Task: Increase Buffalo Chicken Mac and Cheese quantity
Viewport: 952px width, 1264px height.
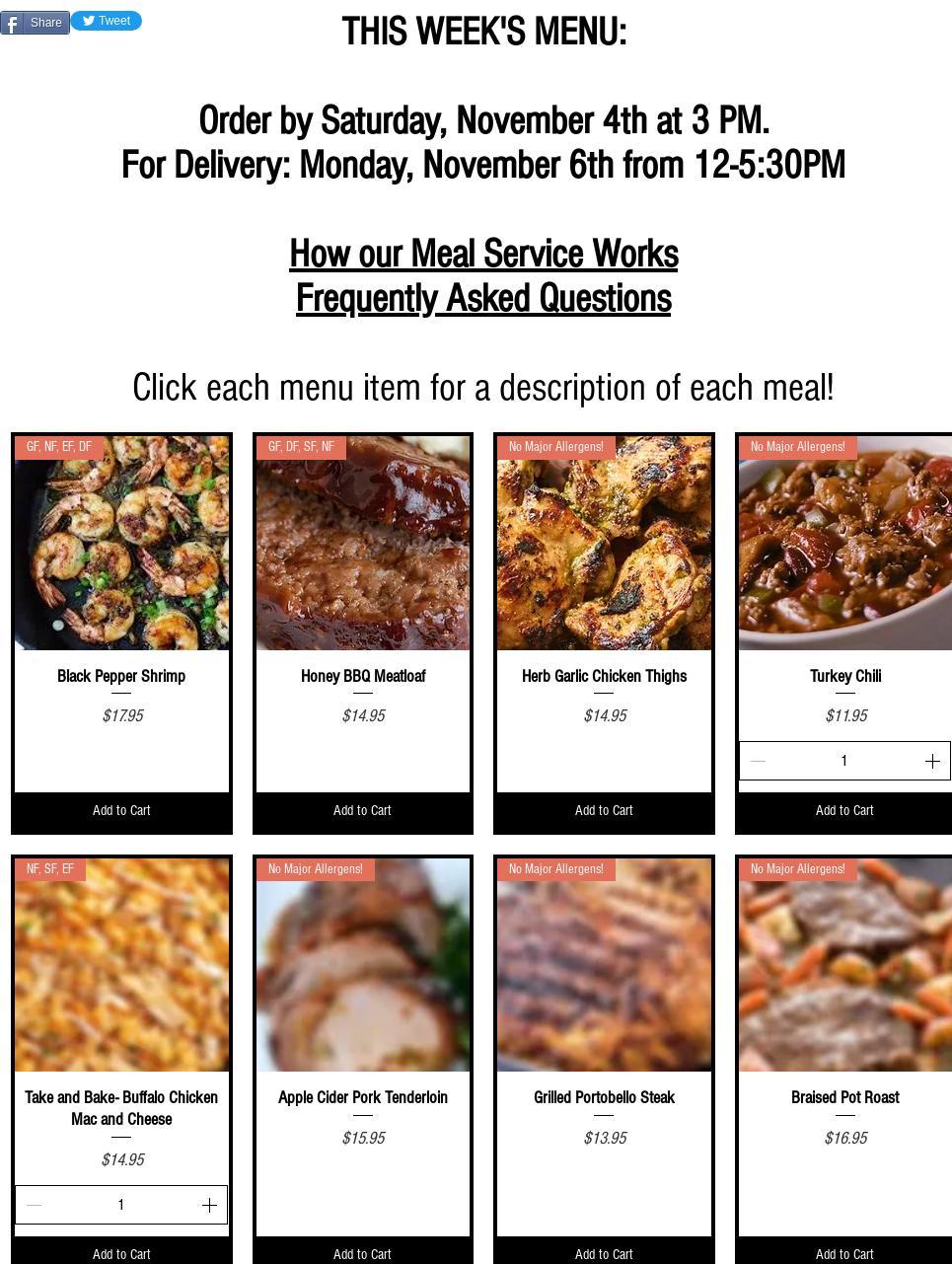Action: 209,1205
